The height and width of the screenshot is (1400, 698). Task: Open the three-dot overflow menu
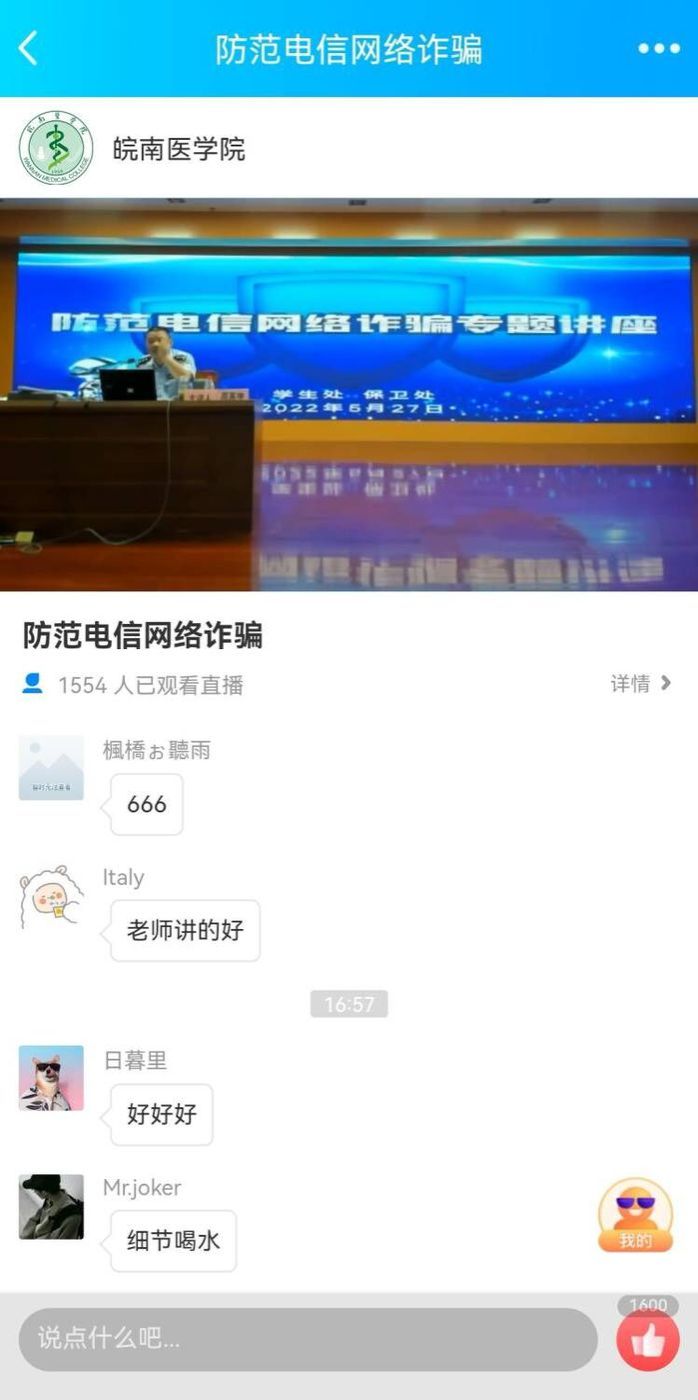point(658,49)
